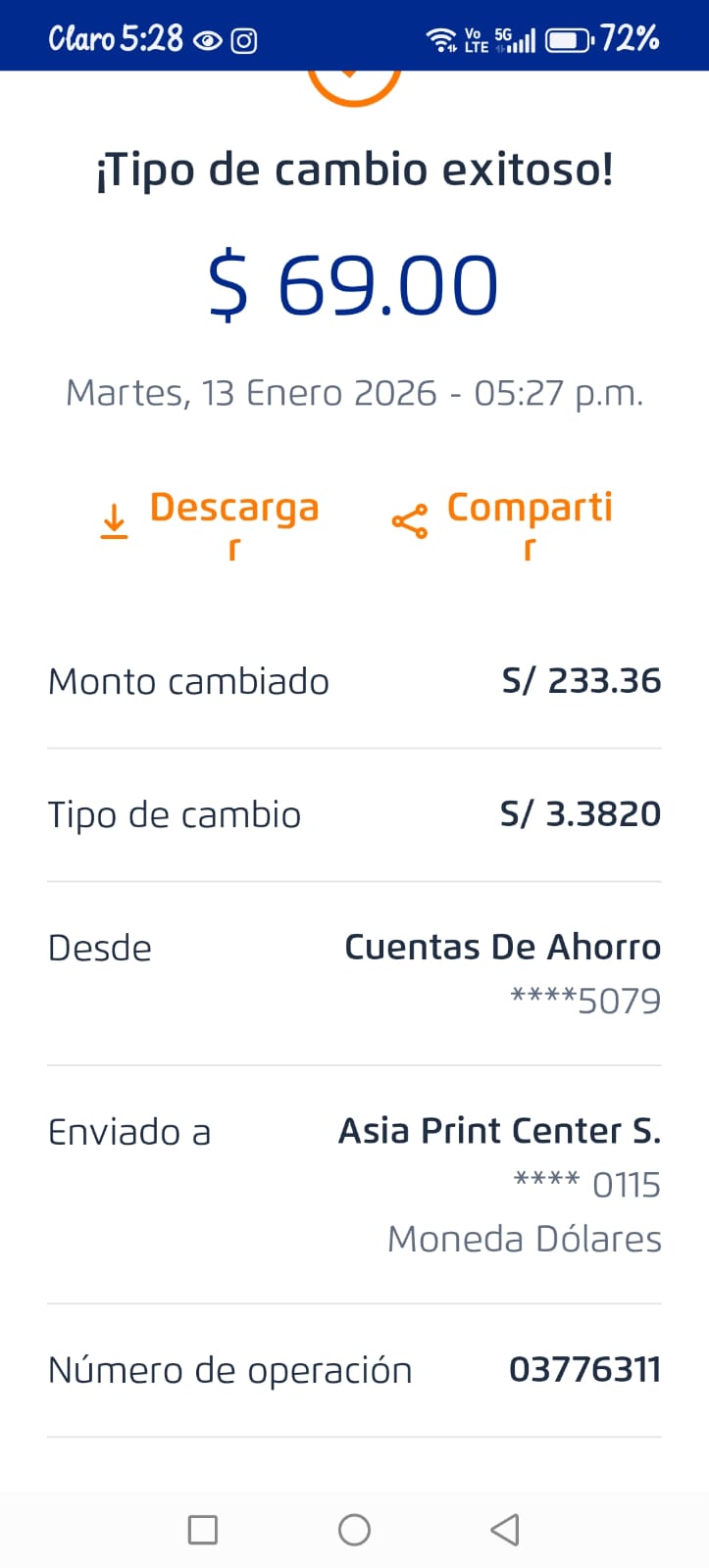
Task: Open the recent apps overview
Action: click(x=203, y=1529)
